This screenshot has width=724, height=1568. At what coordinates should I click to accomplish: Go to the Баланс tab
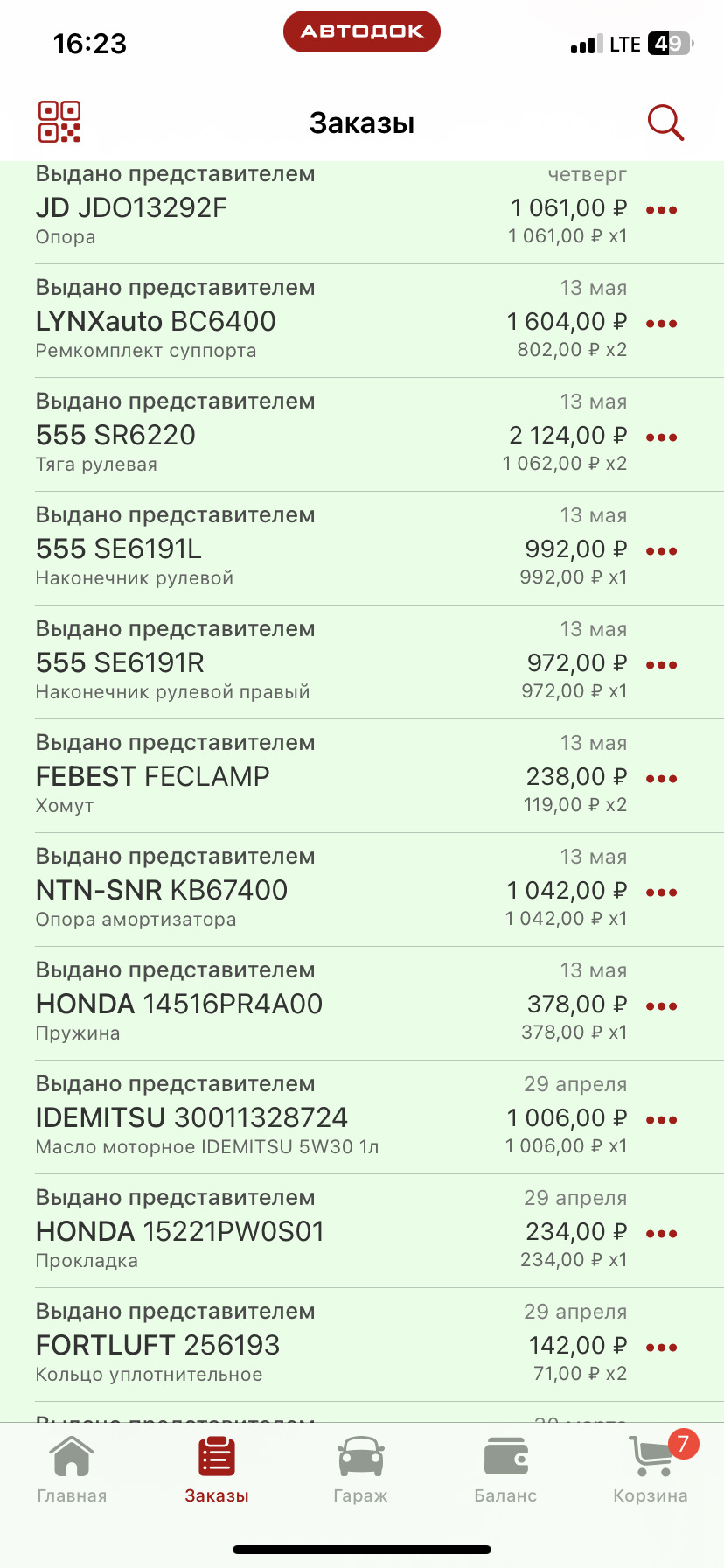tap(505, 1470)
